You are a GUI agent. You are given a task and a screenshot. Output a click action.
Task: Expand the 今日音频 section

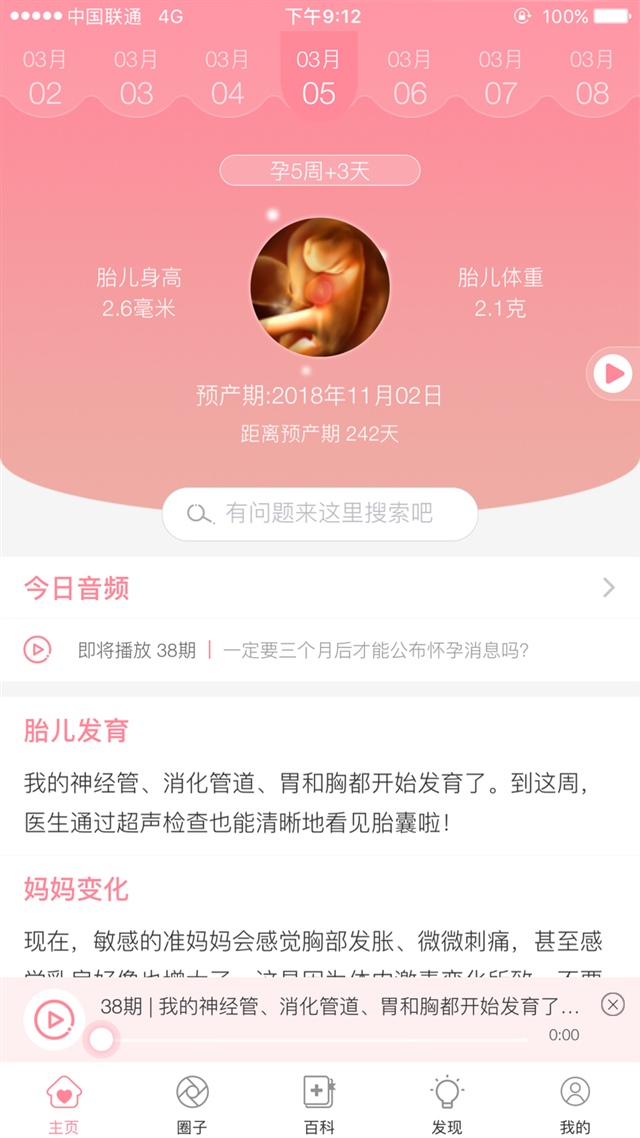coord(608,588)
